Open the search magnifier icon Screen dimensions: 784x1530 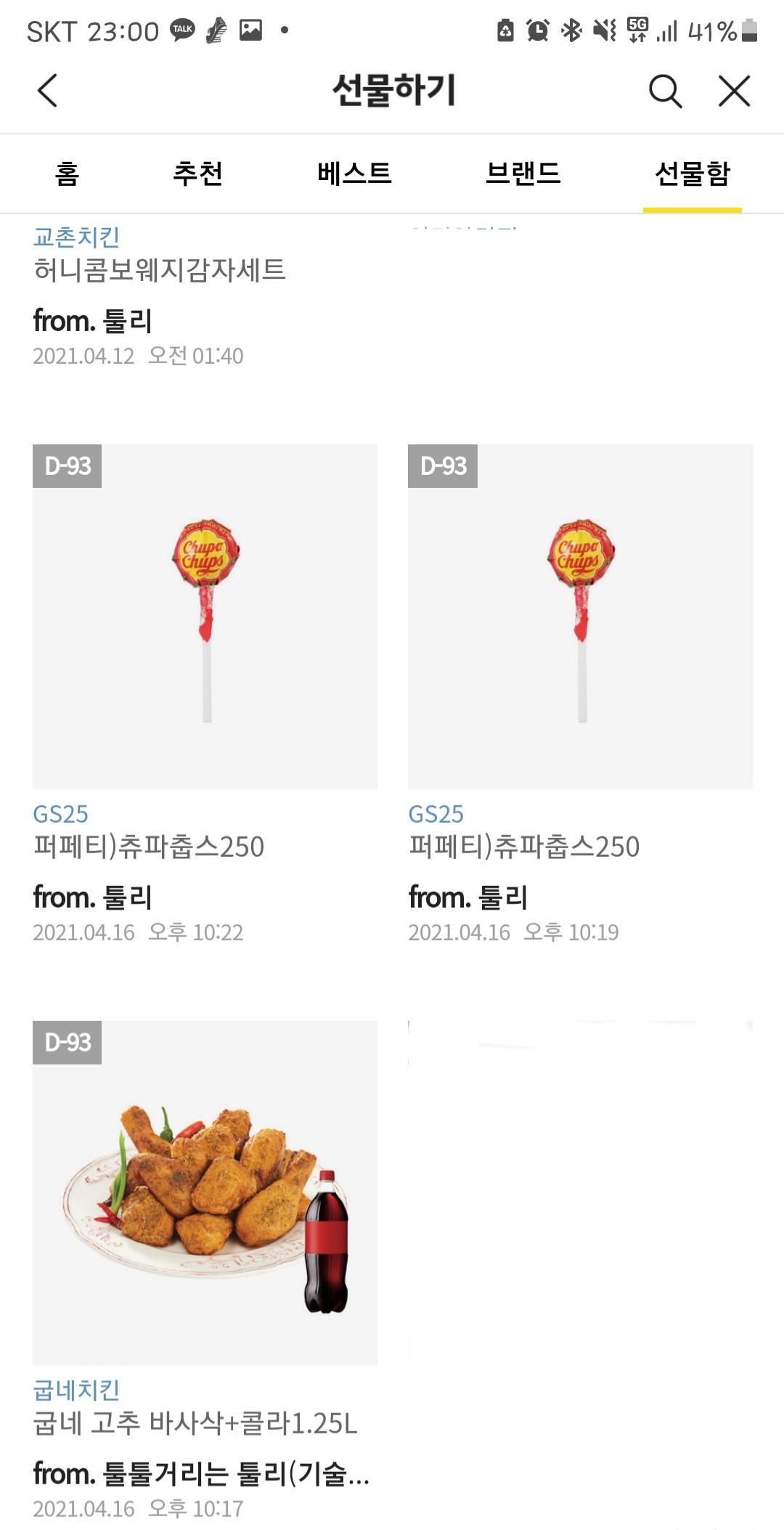click(x=665, y=91)
